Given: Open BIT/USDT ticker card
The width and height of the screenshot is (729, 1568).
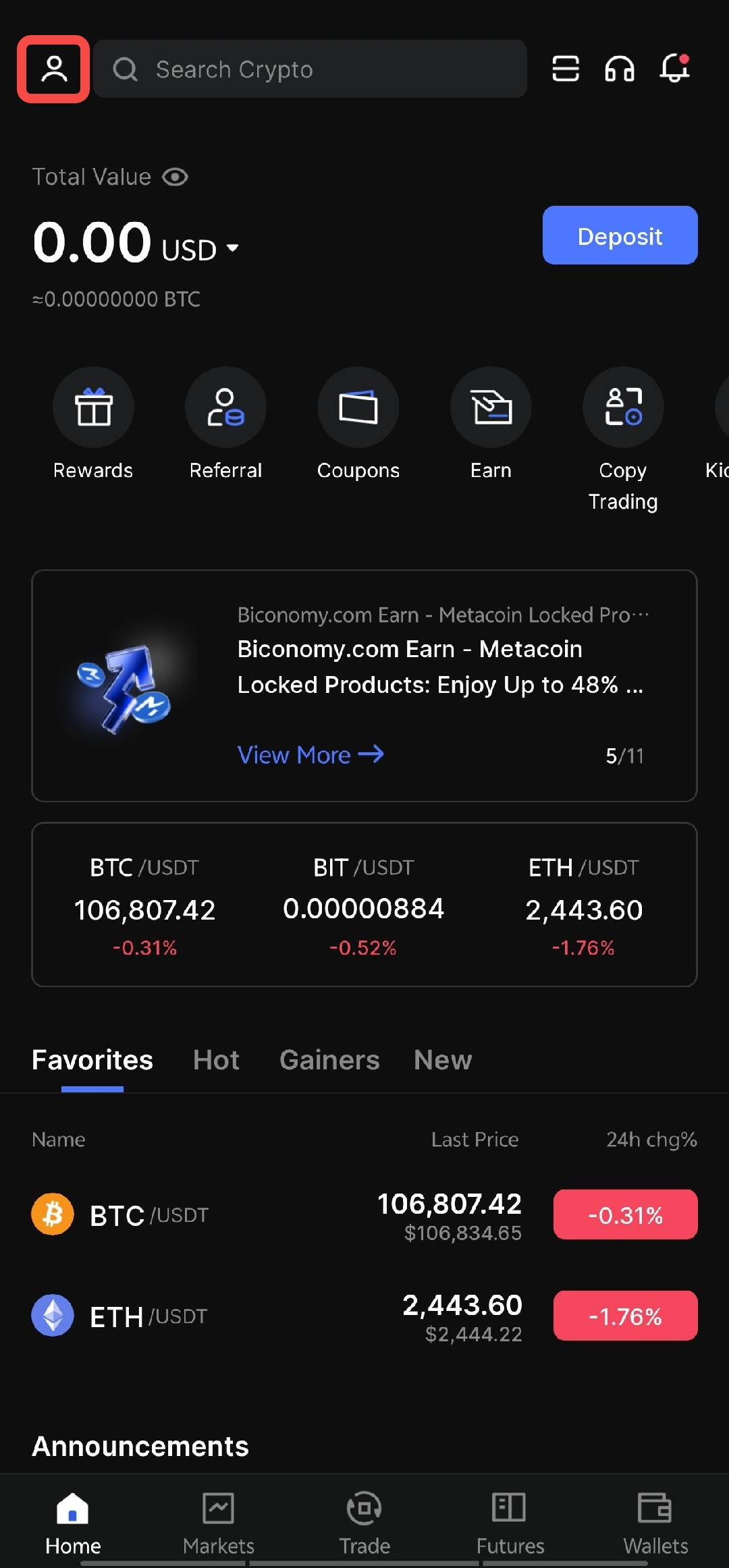Looking at the screenshot, I should pos(364,905).
